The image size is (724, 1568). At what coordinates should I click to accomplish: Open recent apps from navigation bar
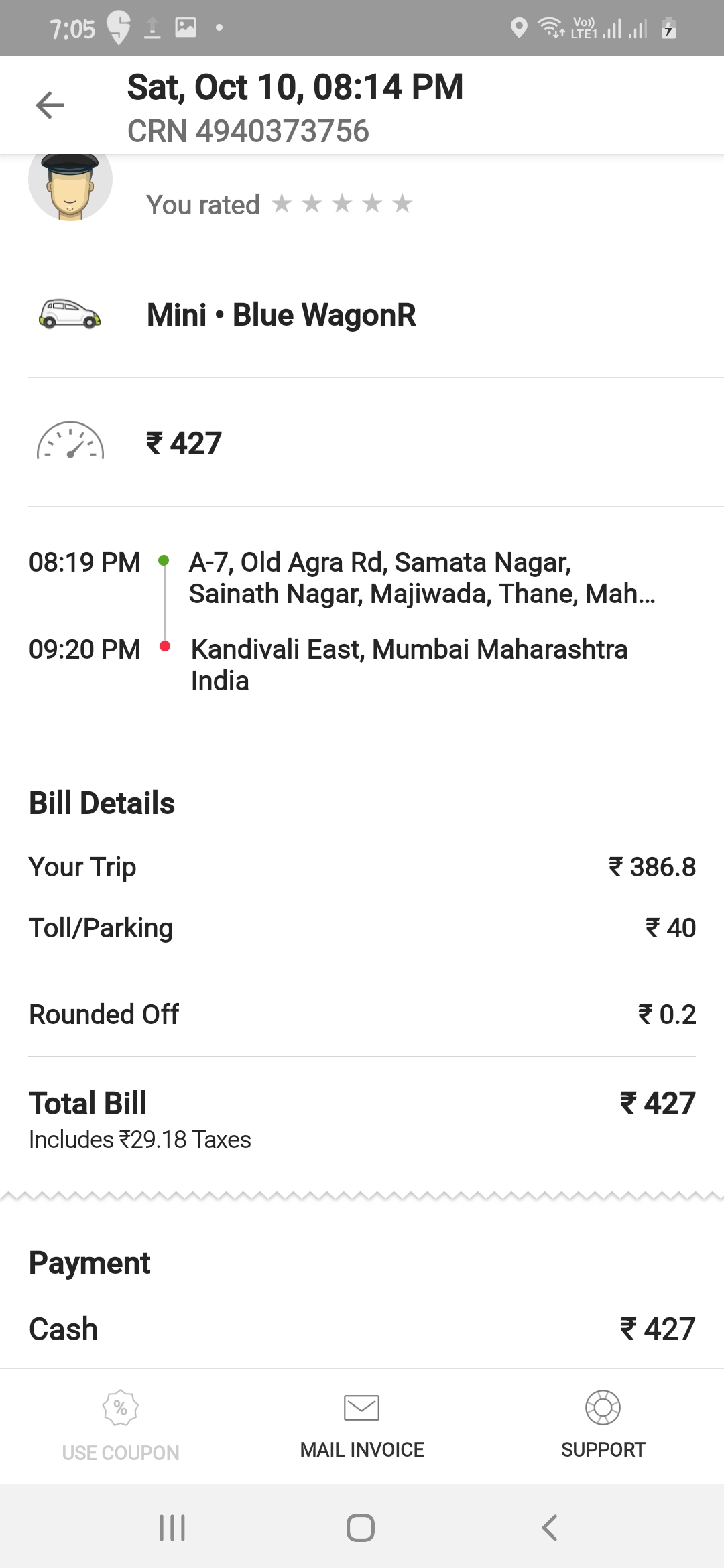pyautogui.click(x=172, y=1528)
